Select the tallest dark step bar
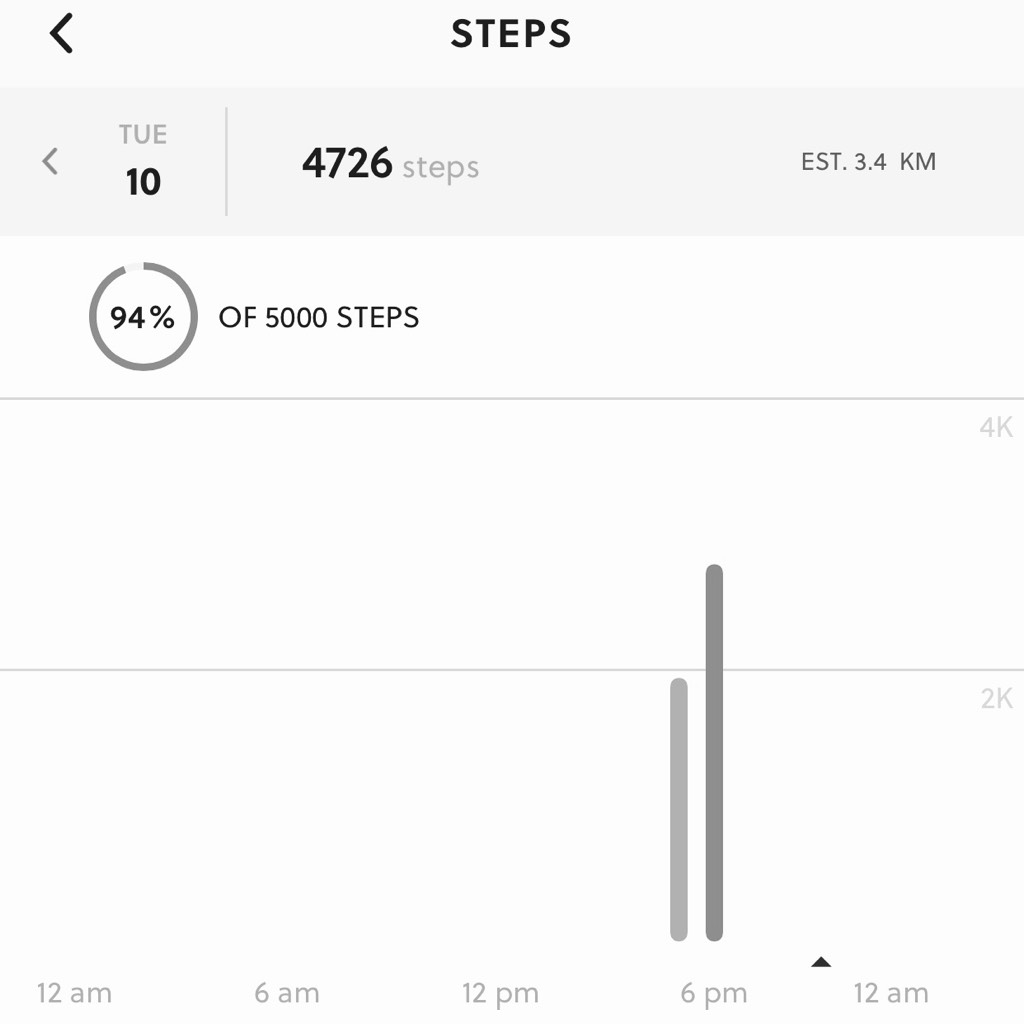The height and width of the screenshot is (1024, 1024). click(x=714, y=752)
